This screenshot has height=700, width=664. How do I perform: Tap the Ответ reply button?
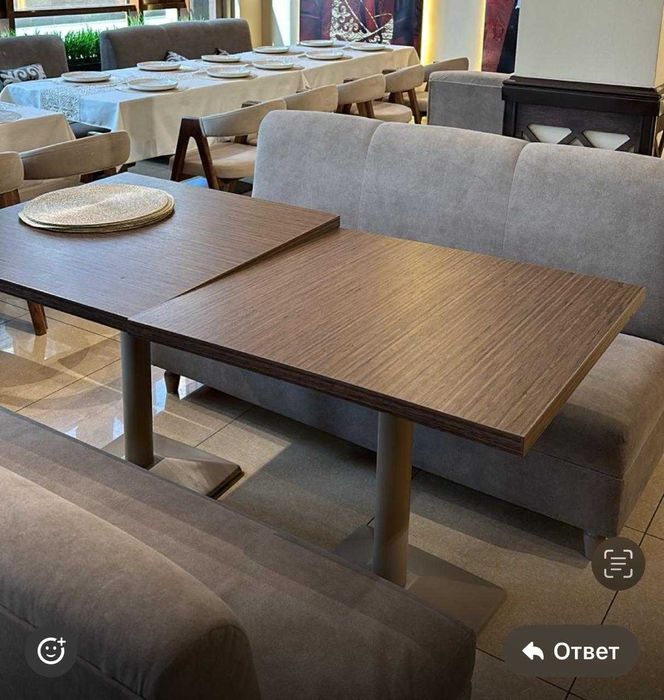coord(571,651)
